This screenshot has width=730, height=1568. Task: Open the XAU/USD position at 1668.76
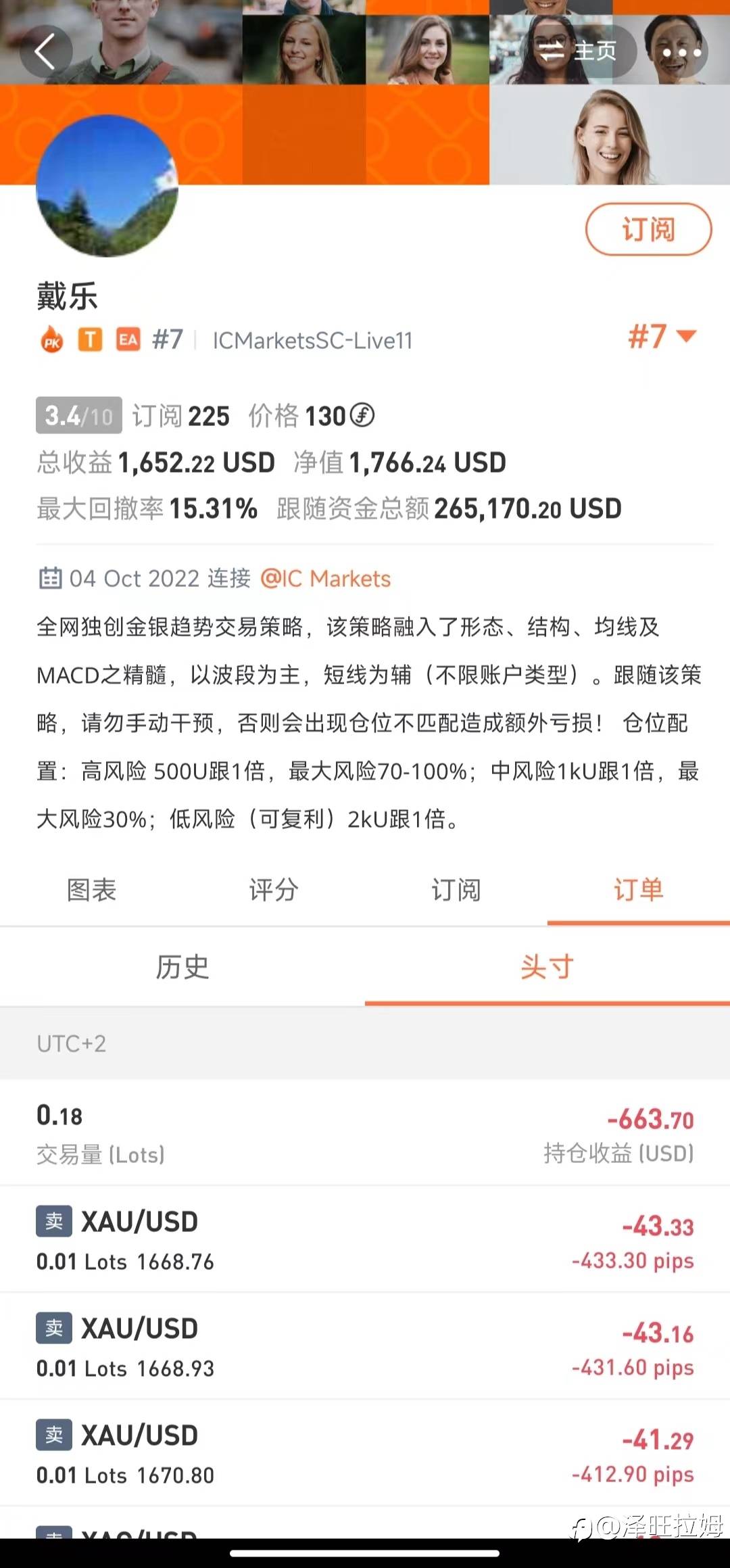[365, 1240]
